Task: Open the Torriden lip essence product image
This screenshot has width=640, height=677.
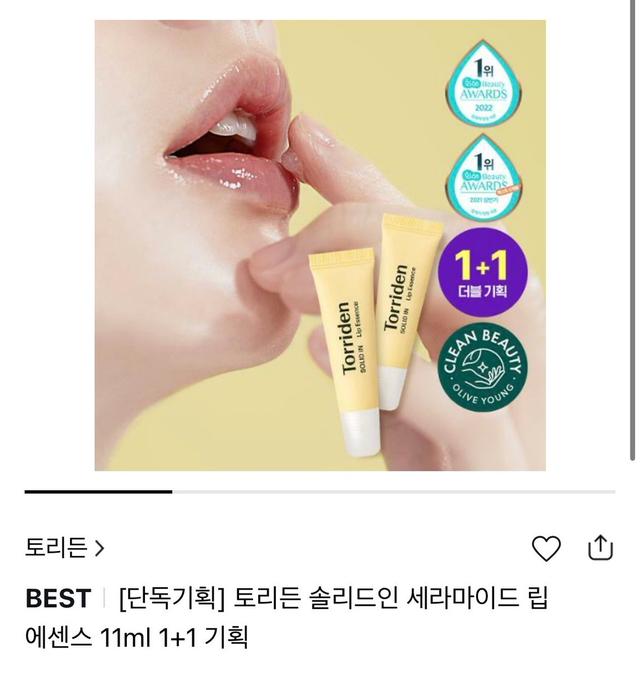Action: click(x=320, y=245)
